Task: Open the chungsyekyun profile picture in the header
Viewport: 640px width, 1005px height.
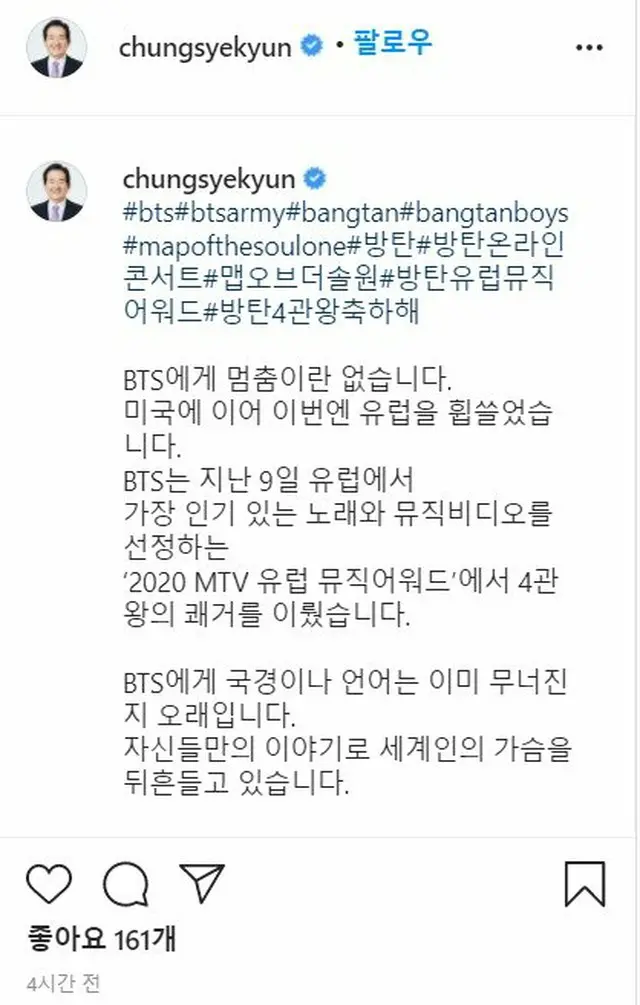Action: [x=56, y=47]
